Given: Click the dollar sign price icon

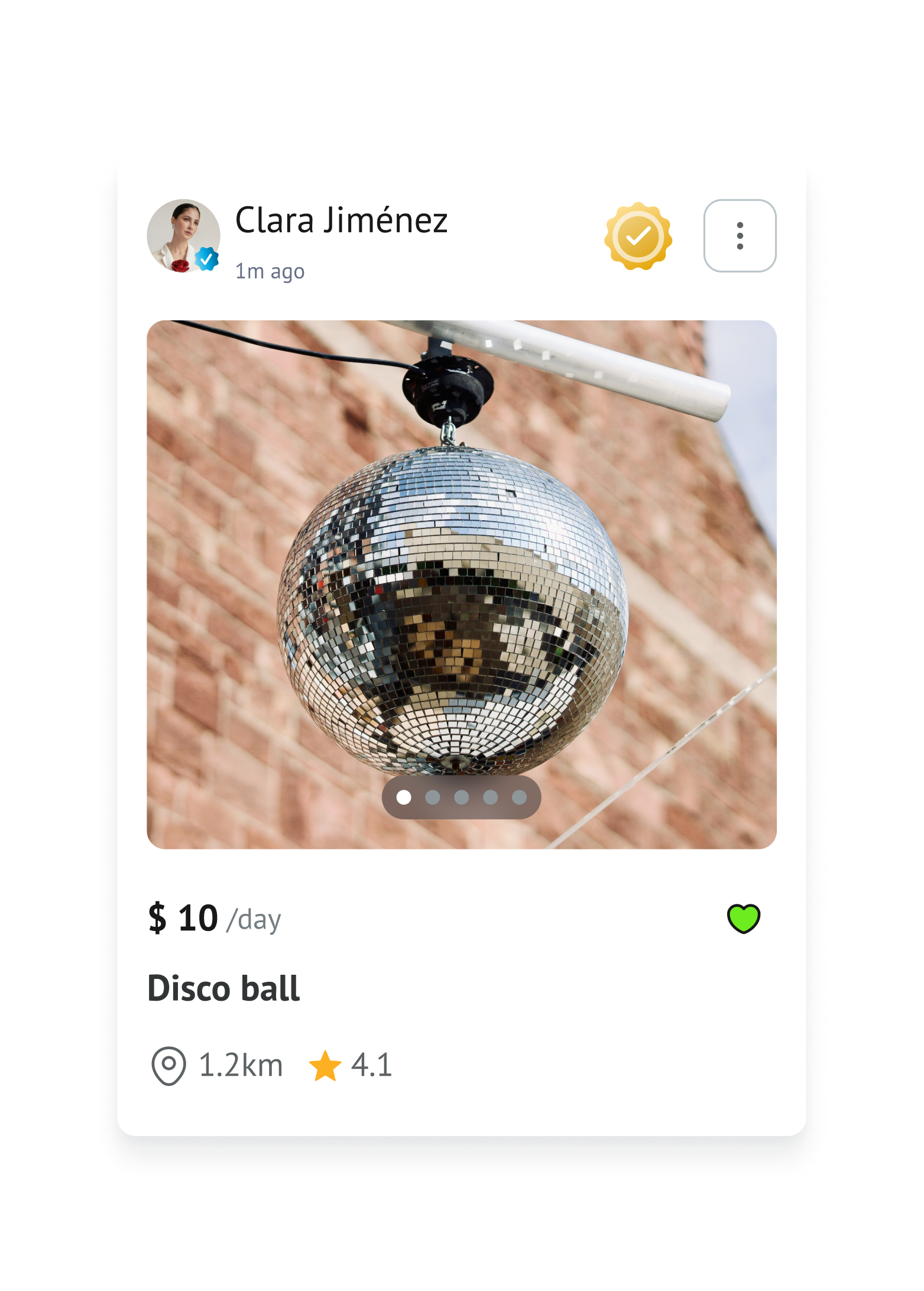Looking at the screenshot, I should [158, 918].
